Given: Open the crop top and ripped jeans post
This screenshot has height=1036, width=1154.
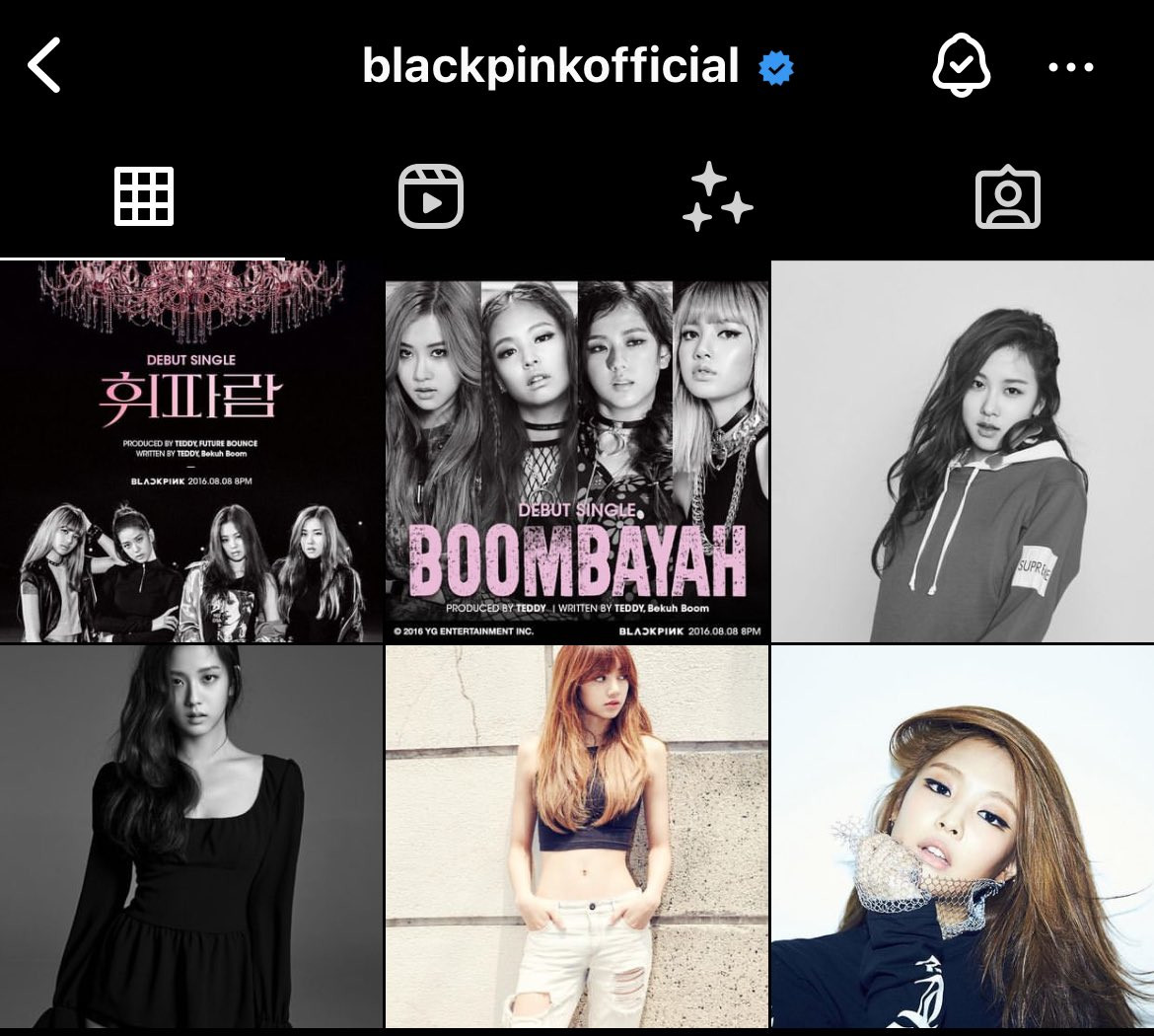Looking at the screenshot, I should click(x=576, y=836).
